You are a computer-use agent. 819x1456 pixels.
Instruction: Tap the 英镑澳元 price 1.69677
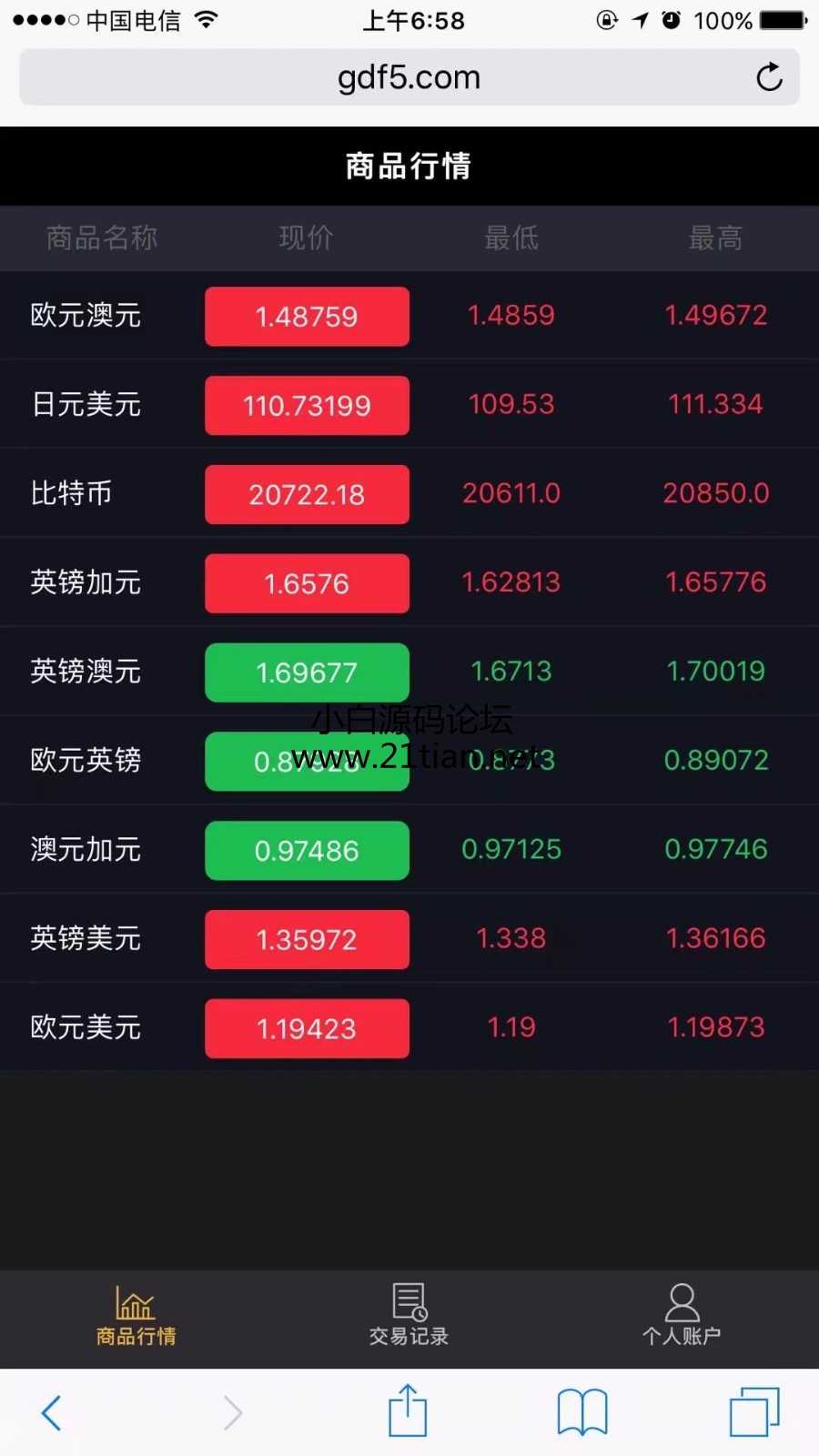click(307, 672)
